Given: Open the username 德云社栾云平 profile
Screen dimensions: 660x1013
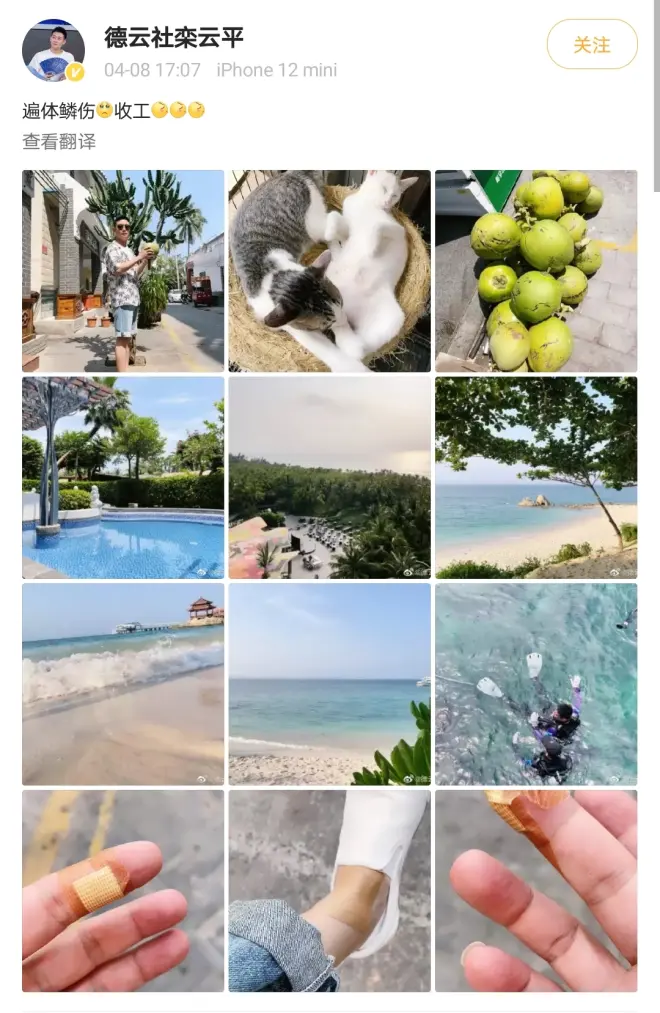Looking at the screenshot, I should pyautogui.click(x=174, y=38).
